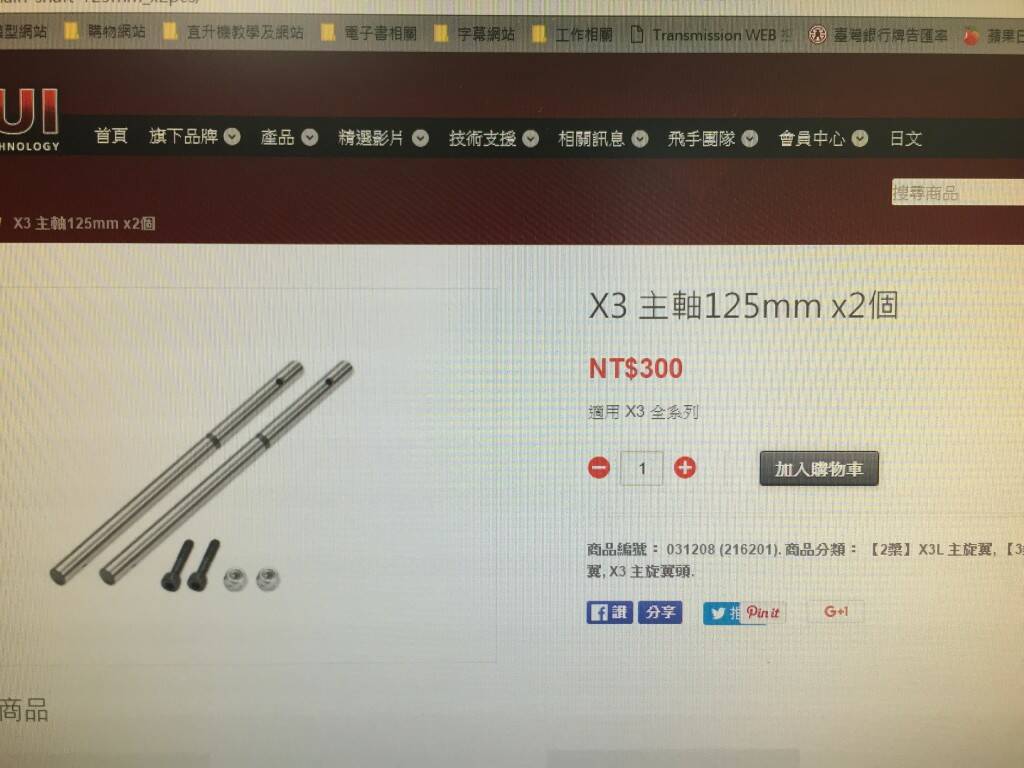Viewport: 1024px width, 768px height.
Task: Decrease quantity with the minus button
Action: pos(599,467)
